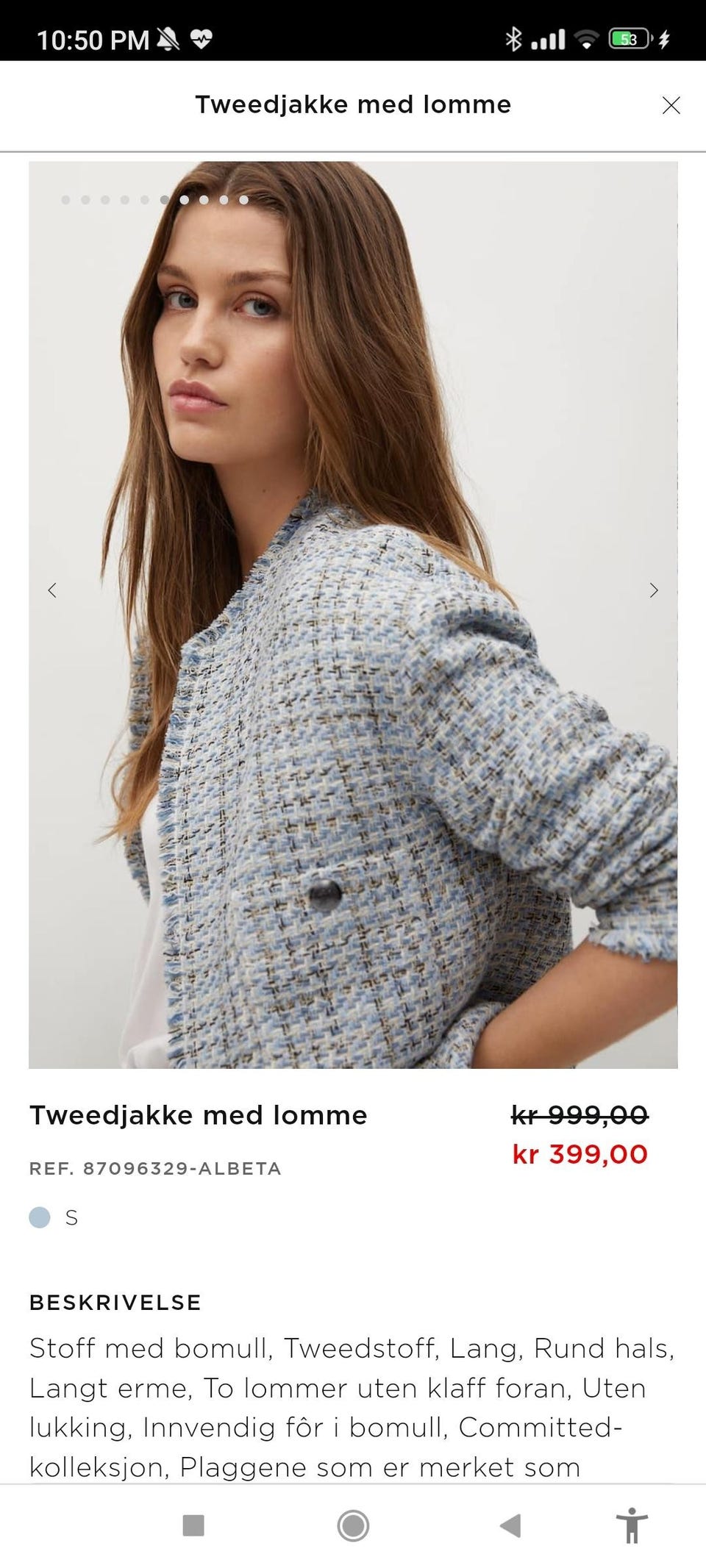
Task: Tap the Android home button
Action: 353,1527
